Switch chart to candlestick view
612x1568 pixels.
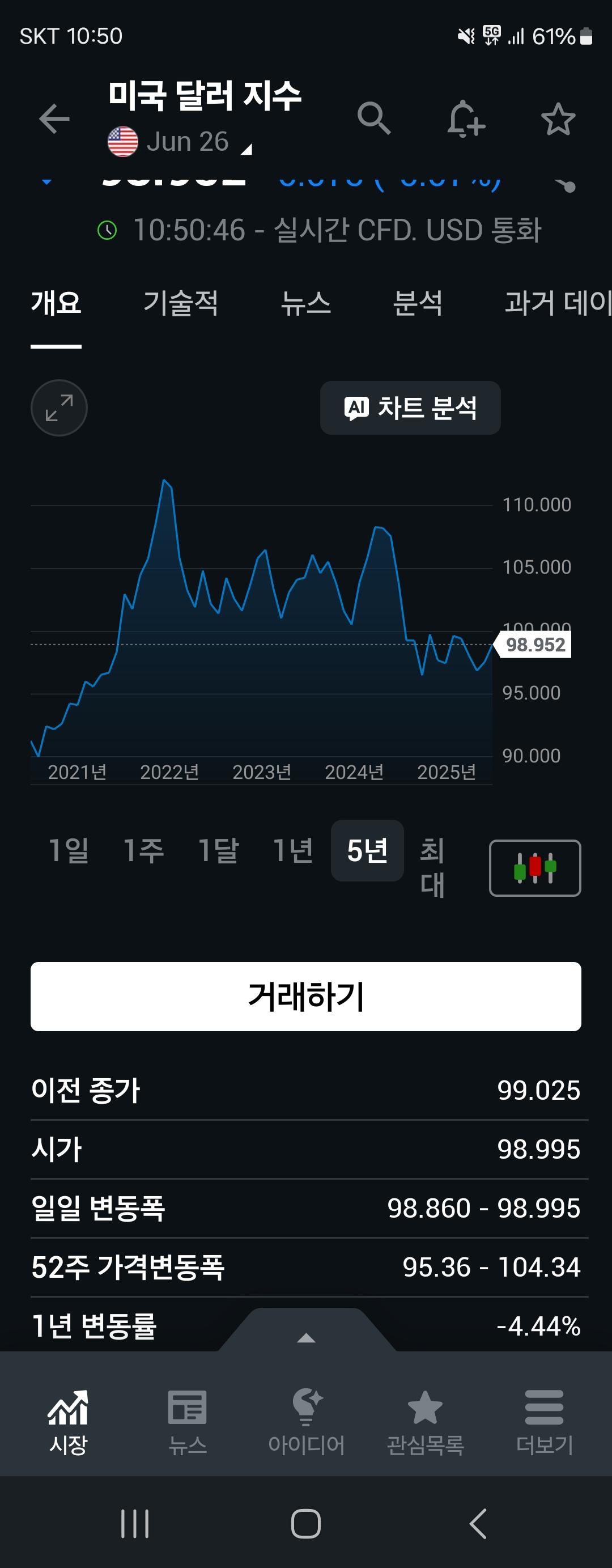[534, 868]
